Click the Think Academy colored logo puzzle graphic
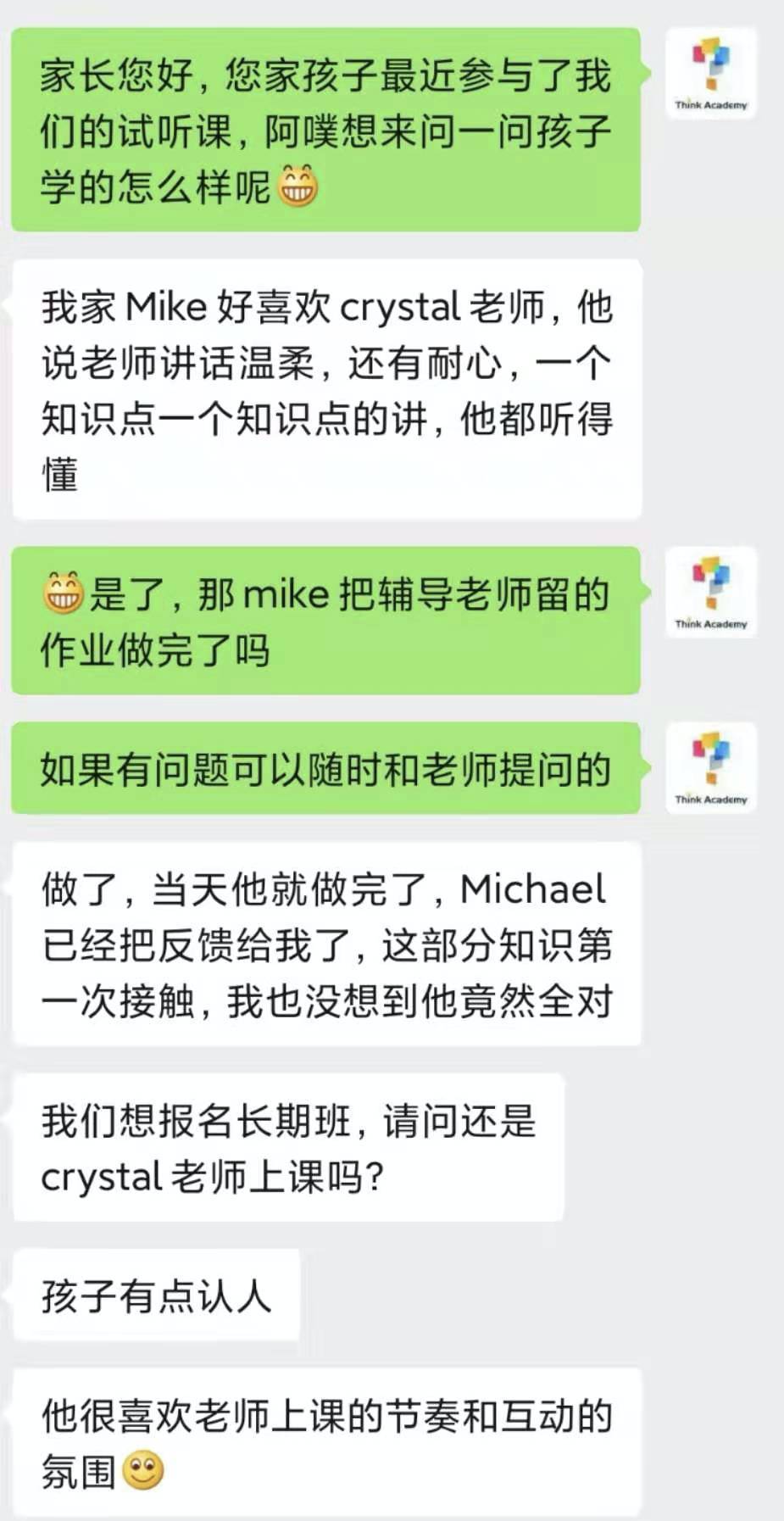 coord(712,64)
